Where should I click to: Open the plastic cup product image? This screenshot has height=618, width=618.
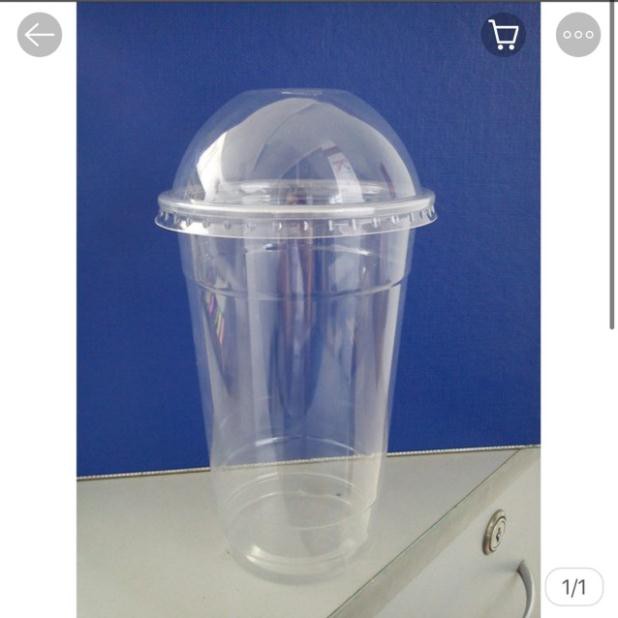coord(300,330)
